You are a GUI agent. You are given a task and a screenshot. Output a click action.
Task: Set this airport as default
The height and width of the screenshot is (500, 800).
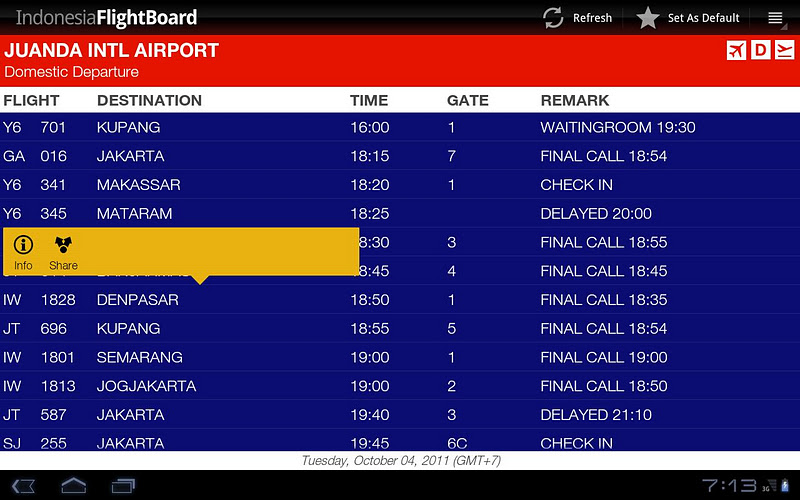pyautogui.click(x=689, y=18)
